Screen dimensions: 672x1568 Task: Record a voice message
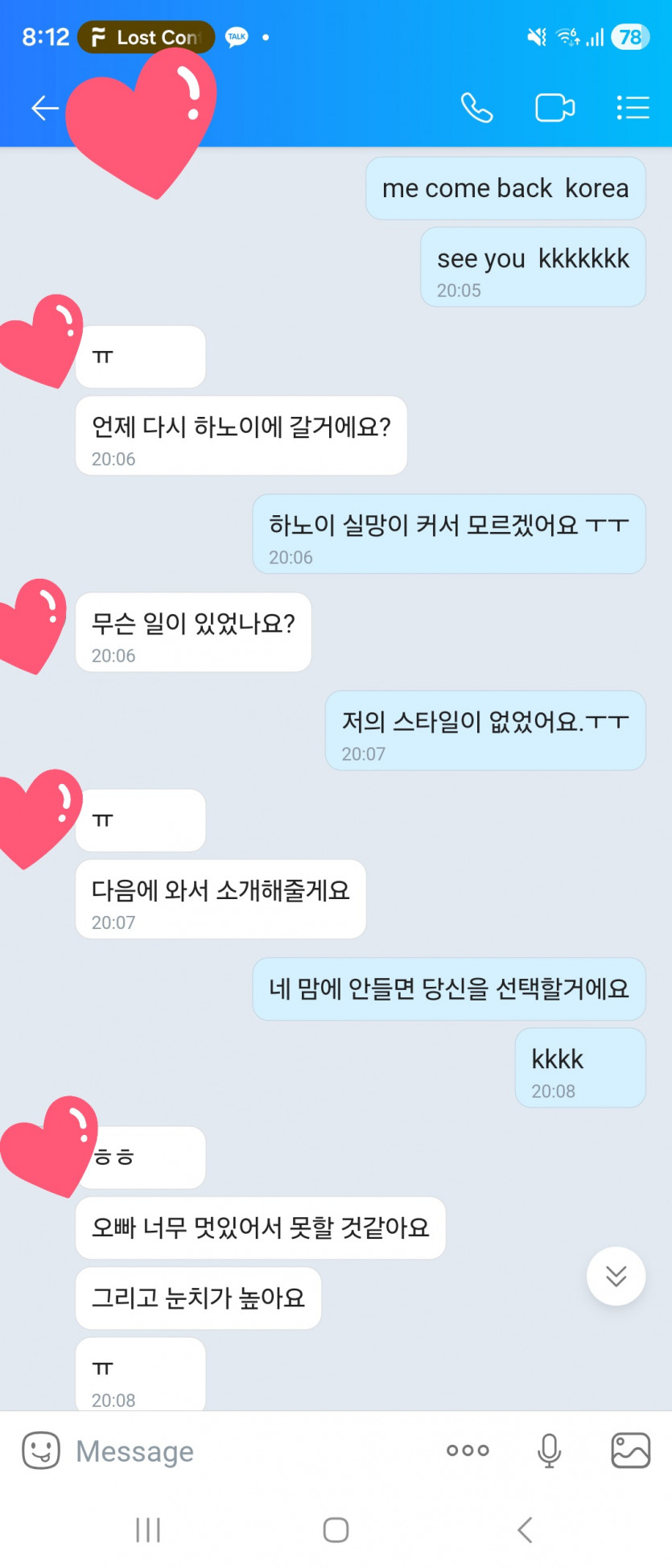click(550, 1450)
